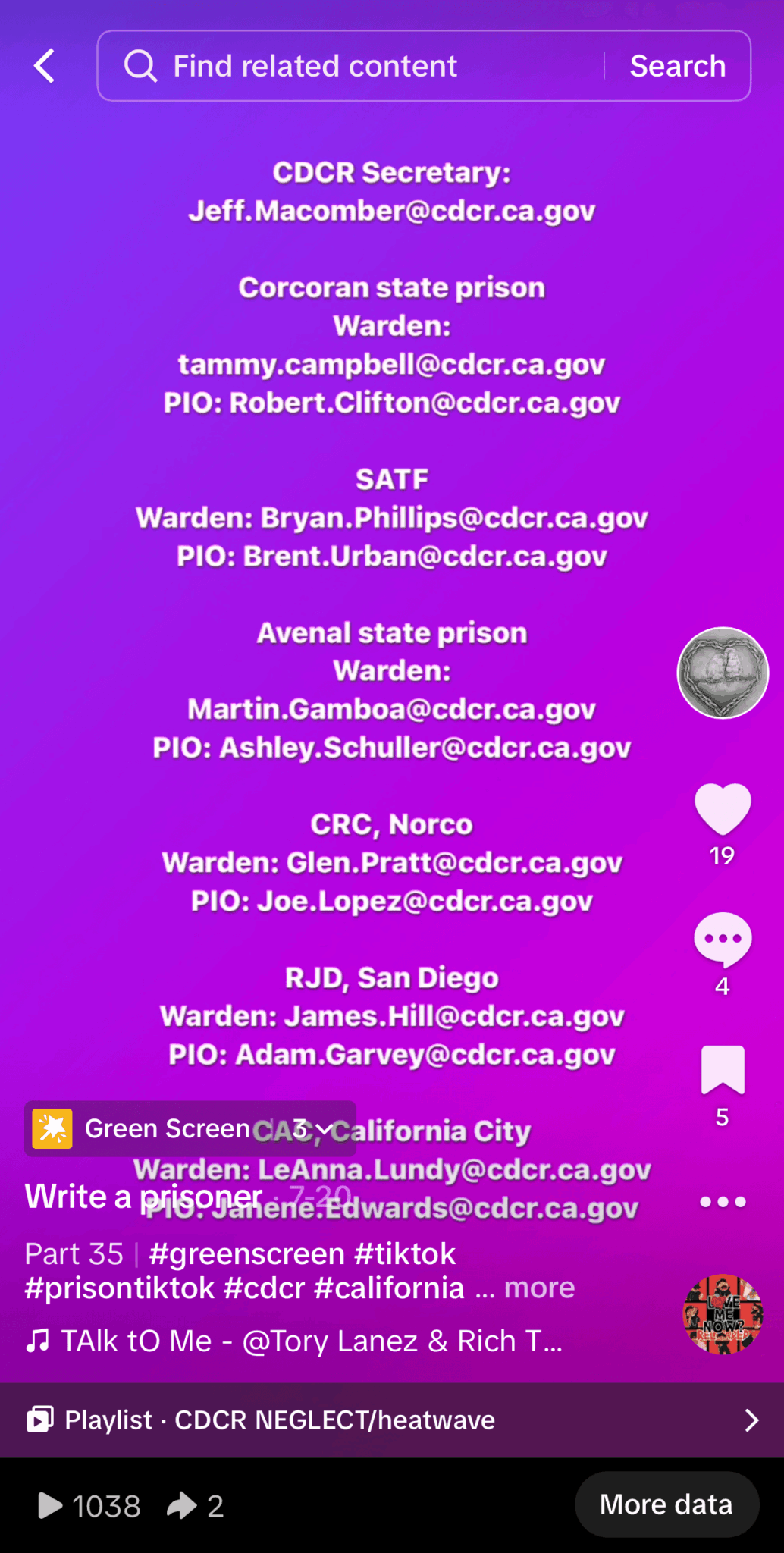
Task: Open the Write a prisoner username
Action: (143, 1197)
